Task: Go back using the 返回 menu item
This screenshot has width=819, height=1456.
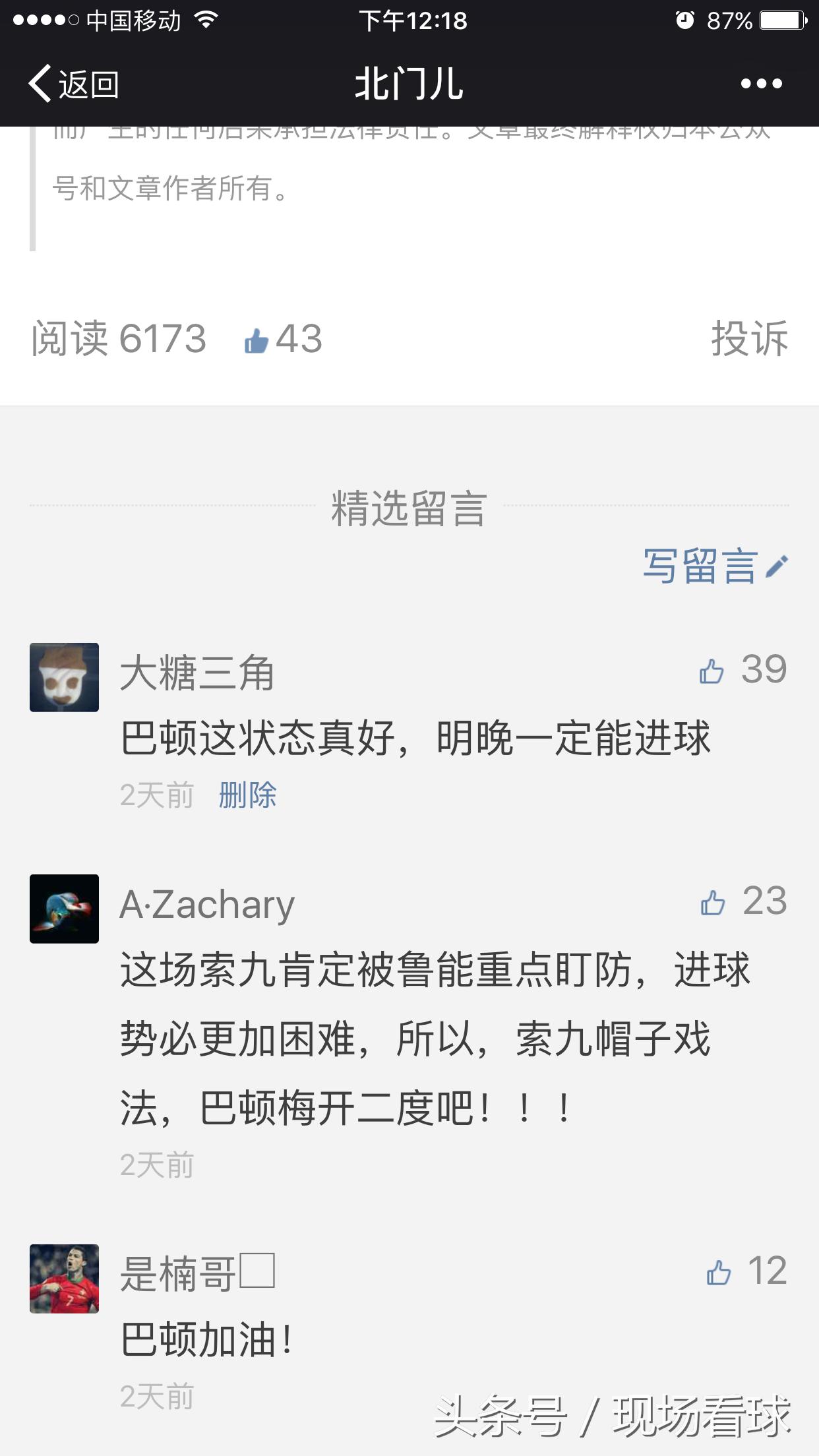Action: [x=89, y=84]
